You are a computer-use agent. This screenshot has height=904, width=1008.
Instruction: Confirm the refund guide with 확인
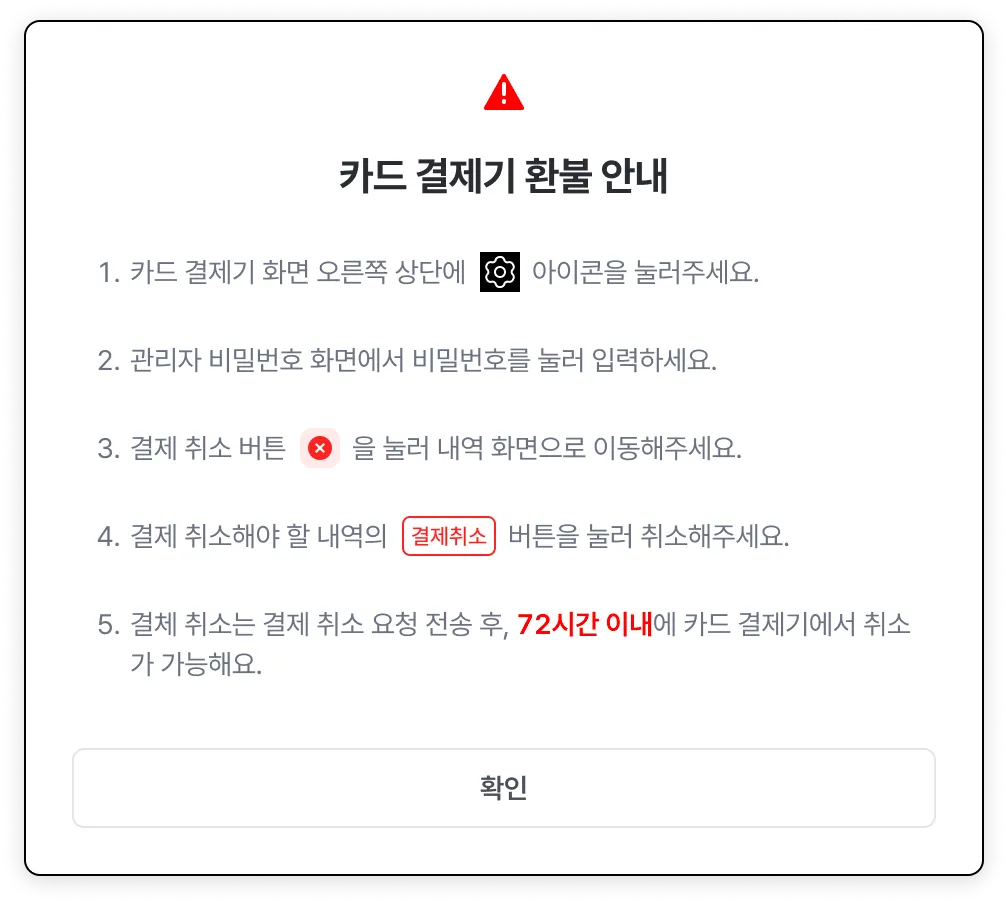click(x=503, y=788)
